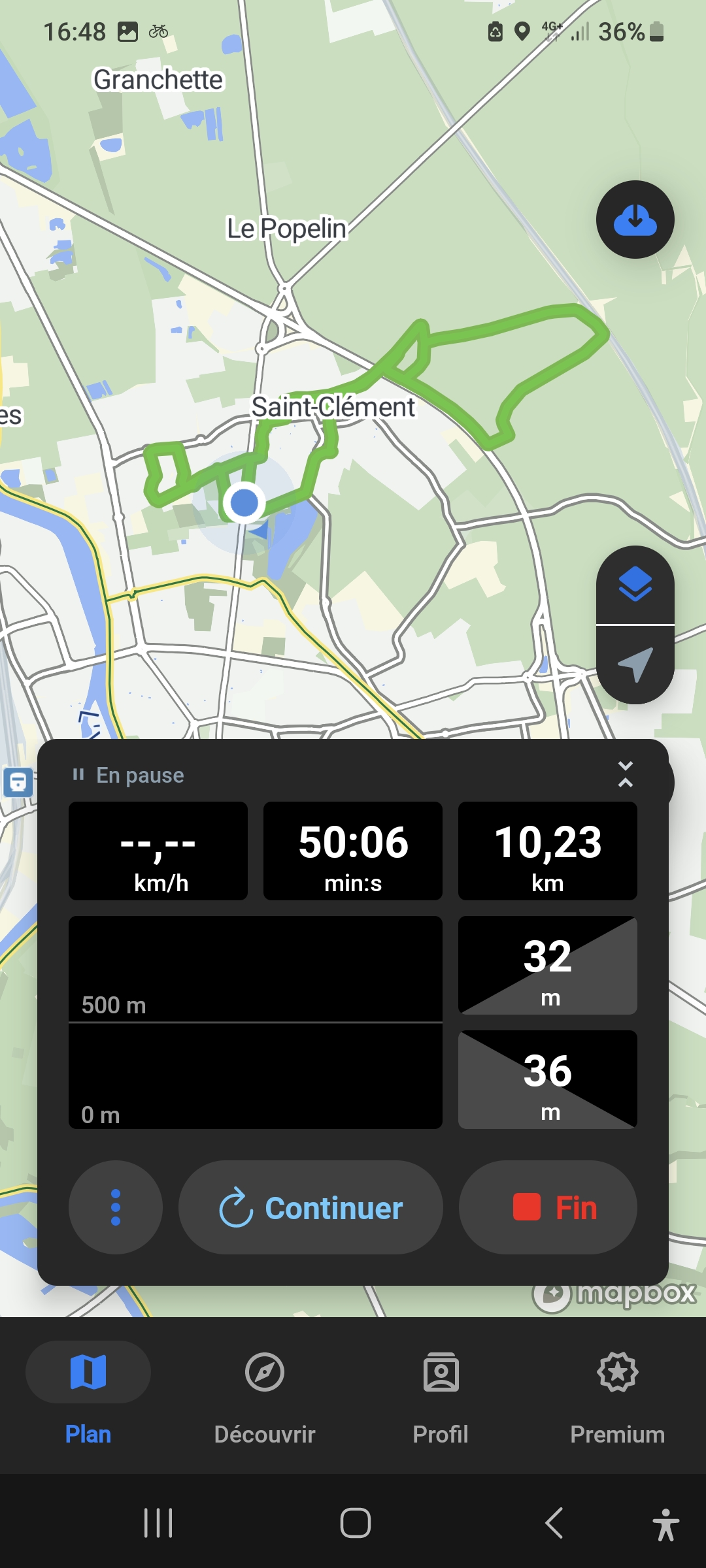Screen dimensions: 706x1568
Task: End the activity with Fin
Action: [x=548, y=1207]
